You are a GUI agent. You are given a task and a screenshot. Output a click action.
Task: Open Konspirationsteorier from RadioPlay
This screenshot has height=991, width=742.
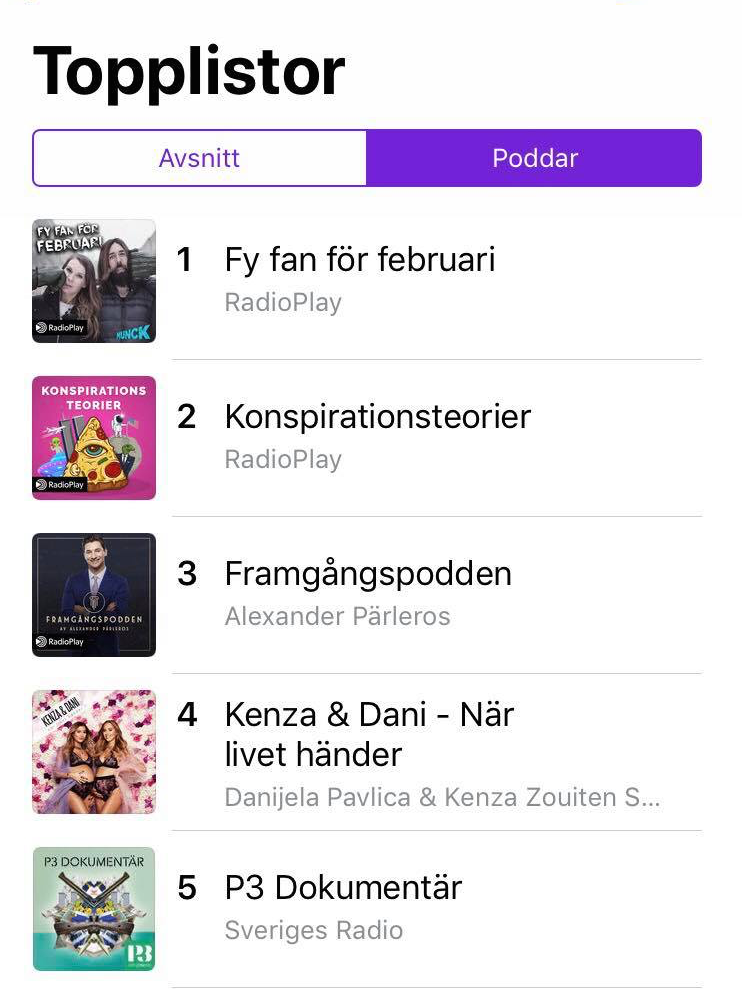367,438
